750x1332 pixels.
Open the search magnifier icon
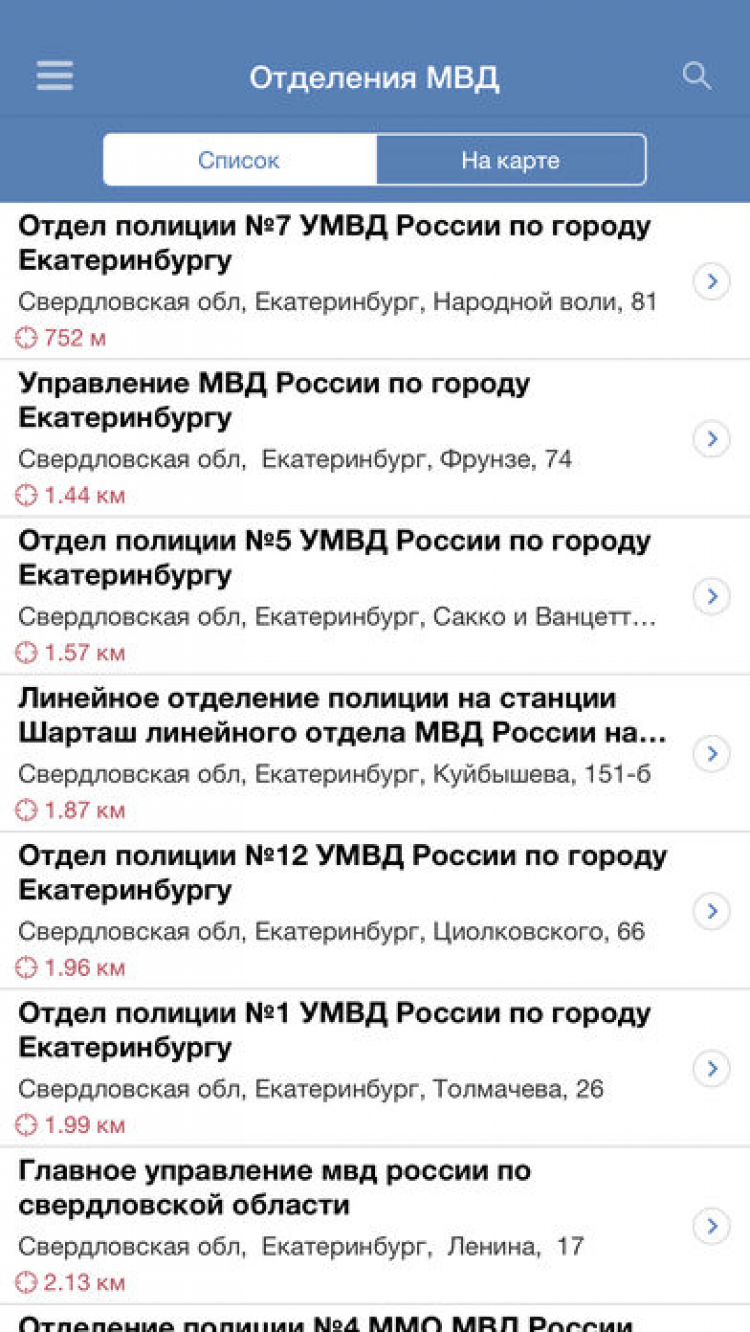696,76
